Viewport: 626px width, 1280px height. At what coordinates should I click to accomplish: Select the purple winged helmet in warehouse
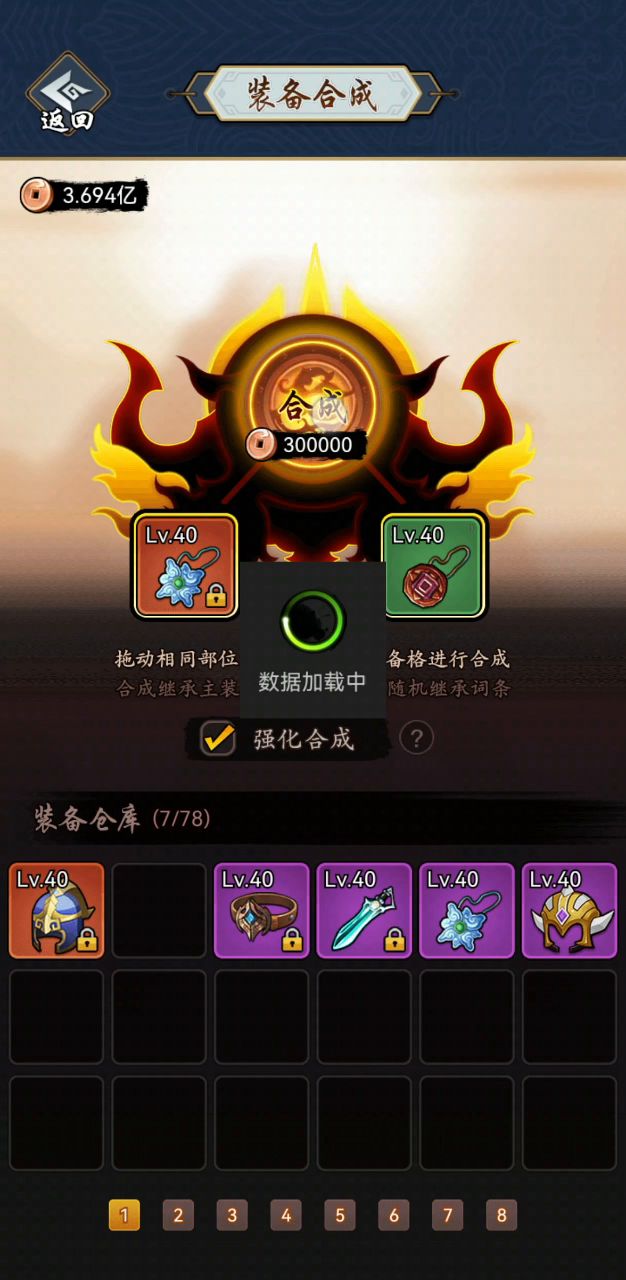(x=569, y=911)
